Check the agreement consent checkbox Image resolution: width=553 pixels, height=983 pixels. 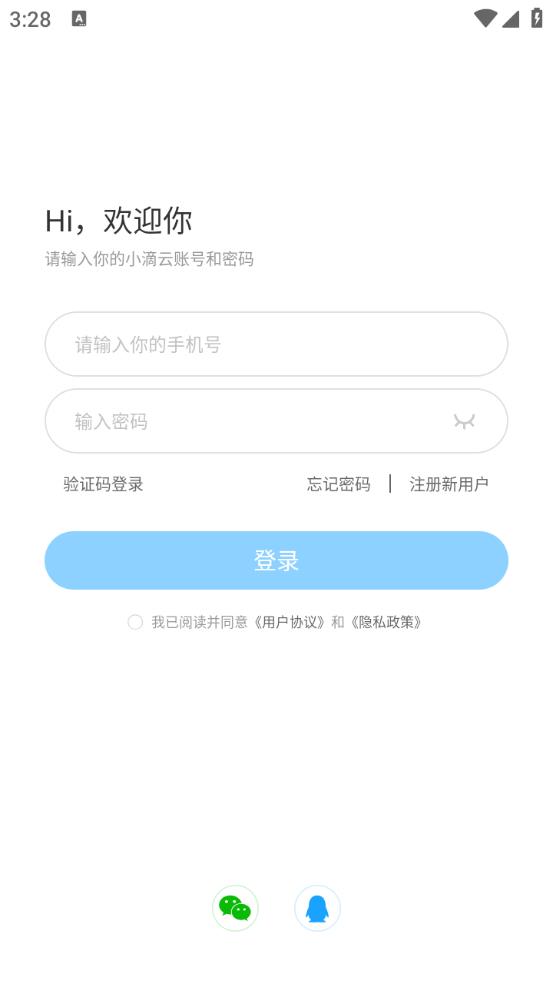(x=135, y=622)
